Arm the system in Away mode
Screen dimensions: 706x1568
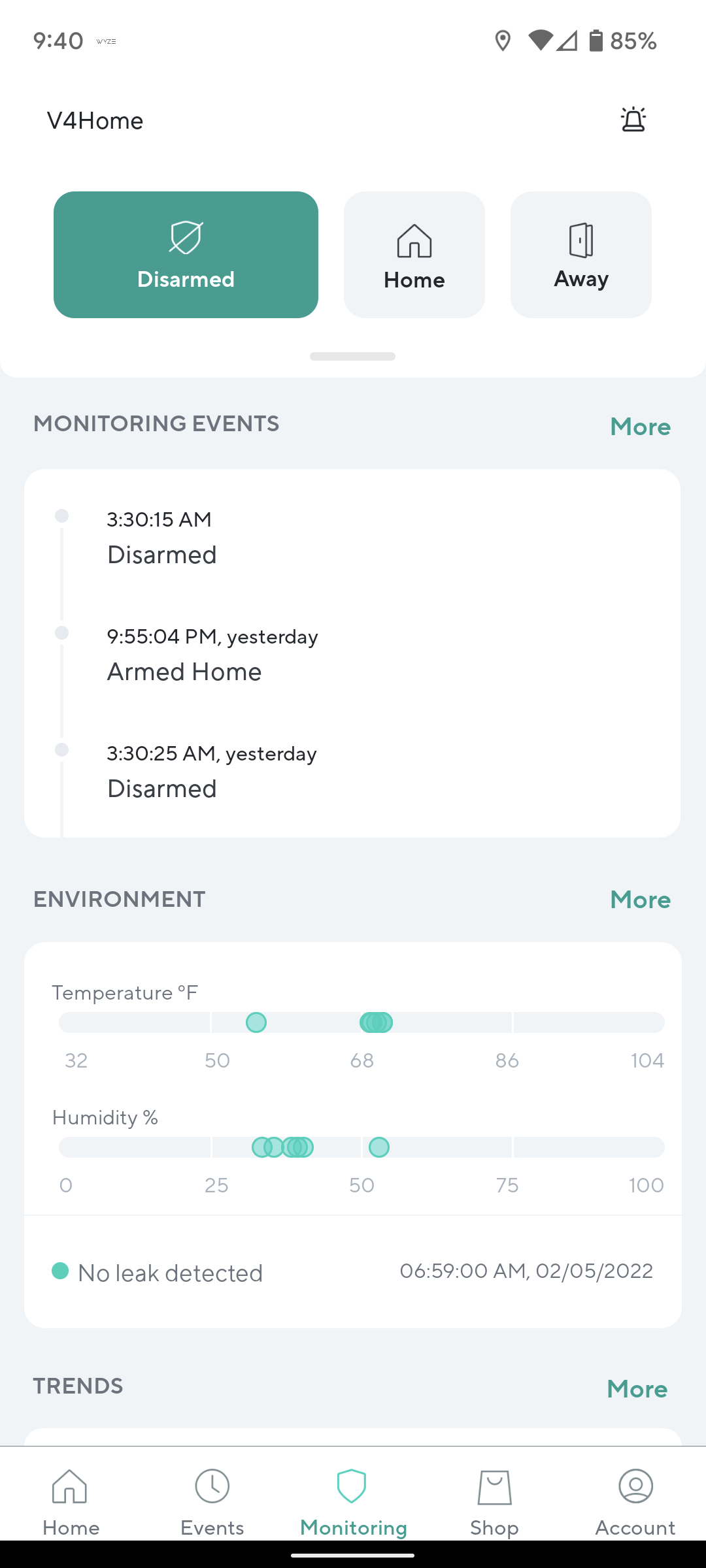tap(581, 255)
